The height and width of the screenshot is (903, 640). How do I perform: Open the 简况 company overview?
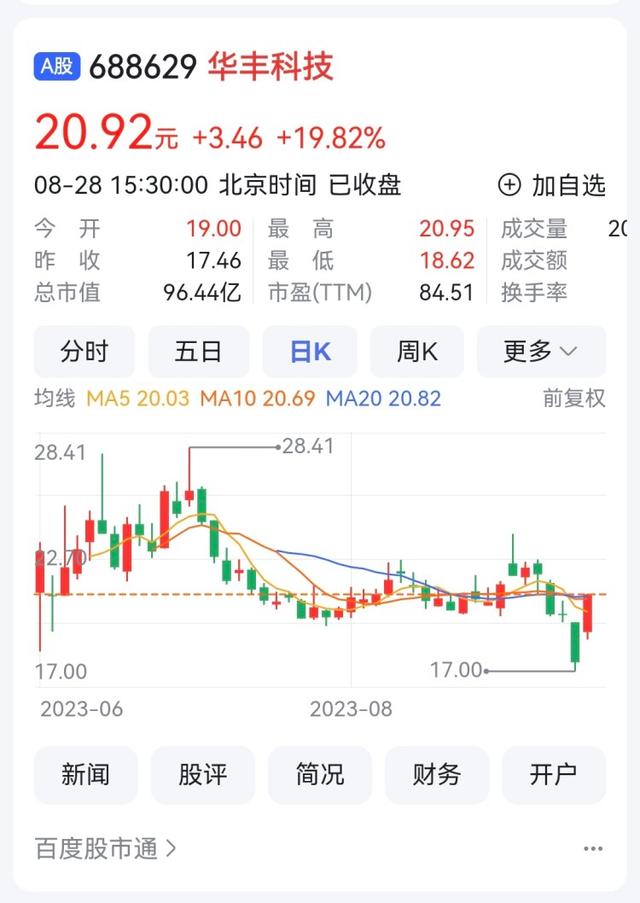pyautogui.click(x=320, y=774)
